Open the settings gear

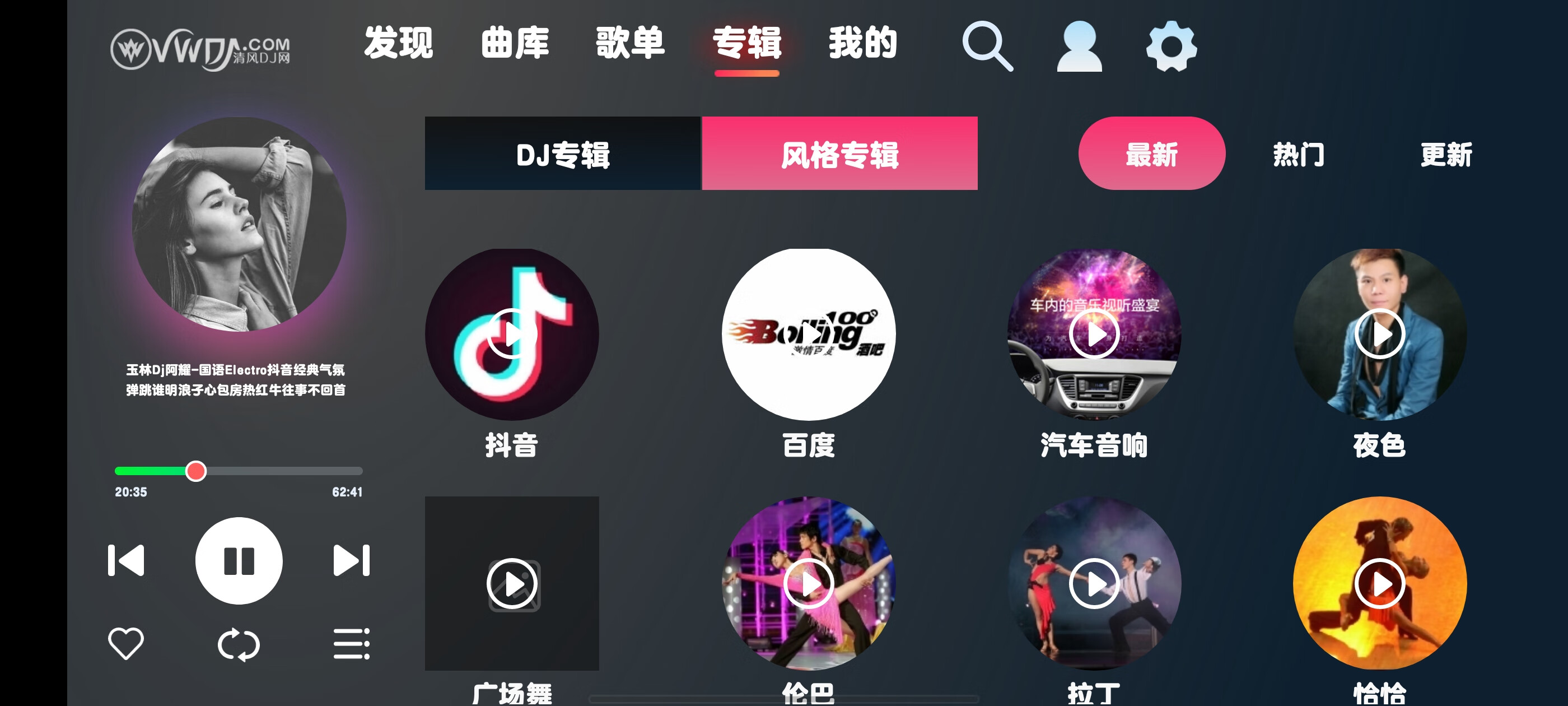coord(1170,47)
